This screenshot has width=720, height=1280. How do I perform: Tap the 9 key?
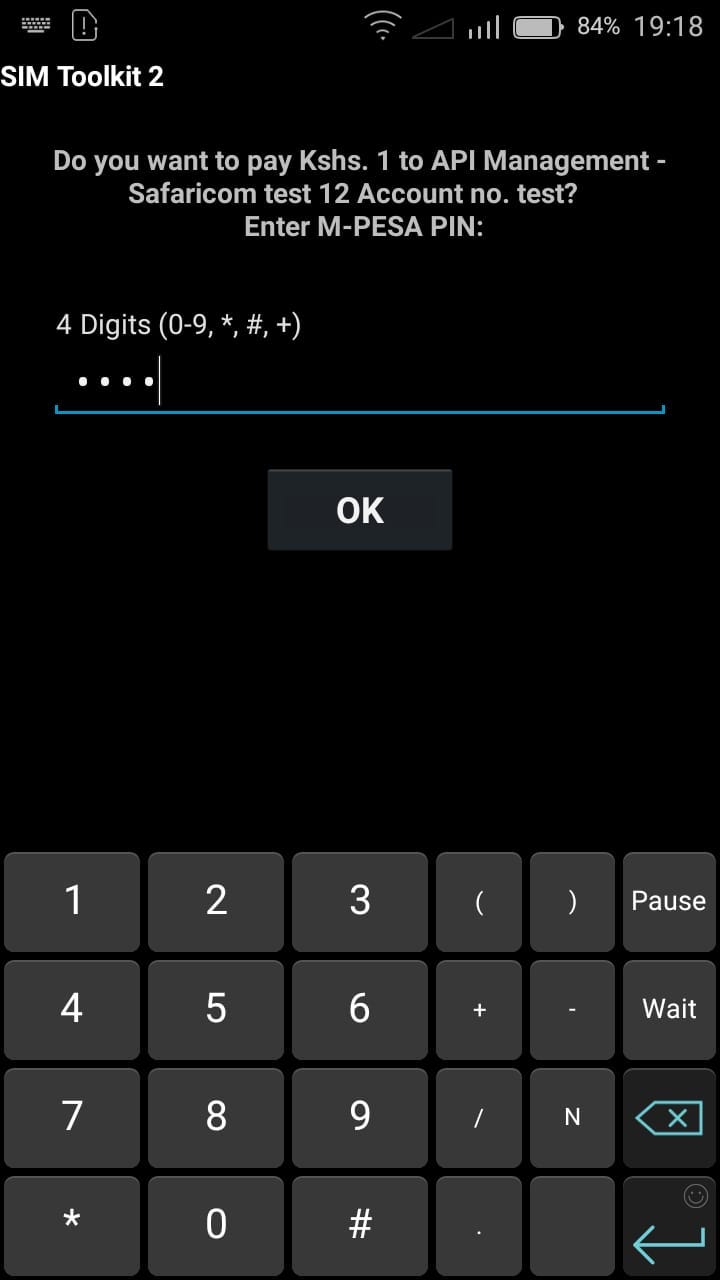pos(360,1117)
